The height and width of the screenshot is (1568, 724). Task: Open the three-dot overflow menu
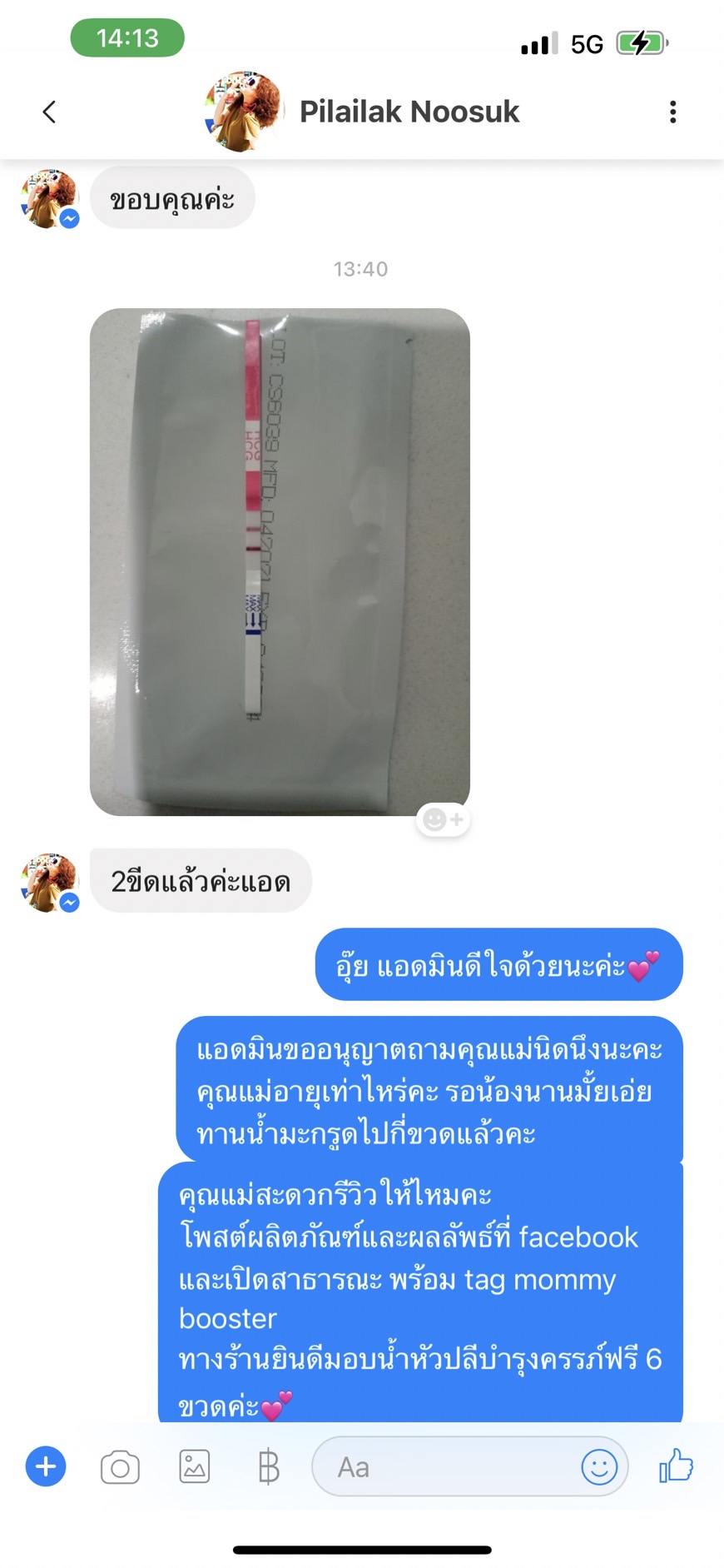(x=672, y=112)
